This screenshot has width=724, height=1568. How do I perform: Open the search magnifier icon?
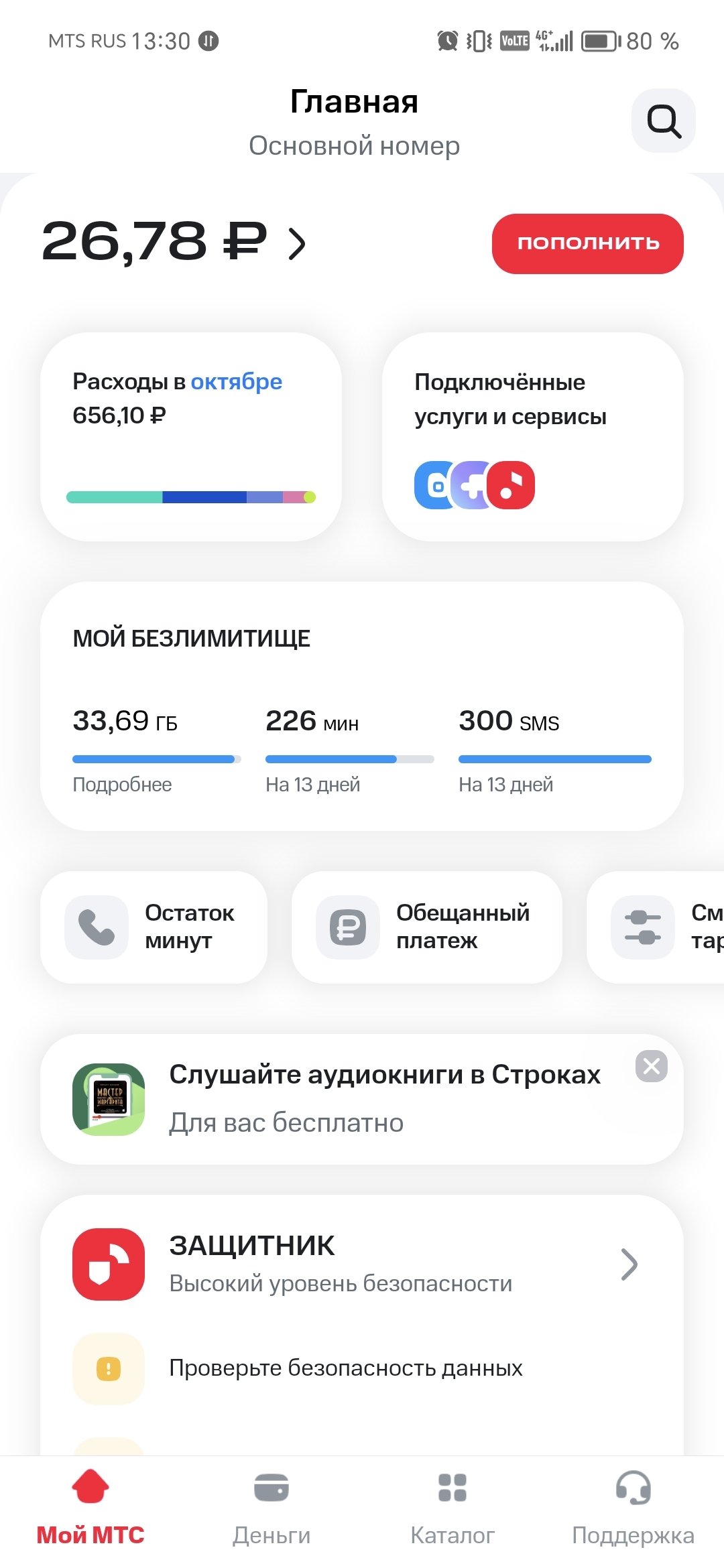[x=663, y=121]
